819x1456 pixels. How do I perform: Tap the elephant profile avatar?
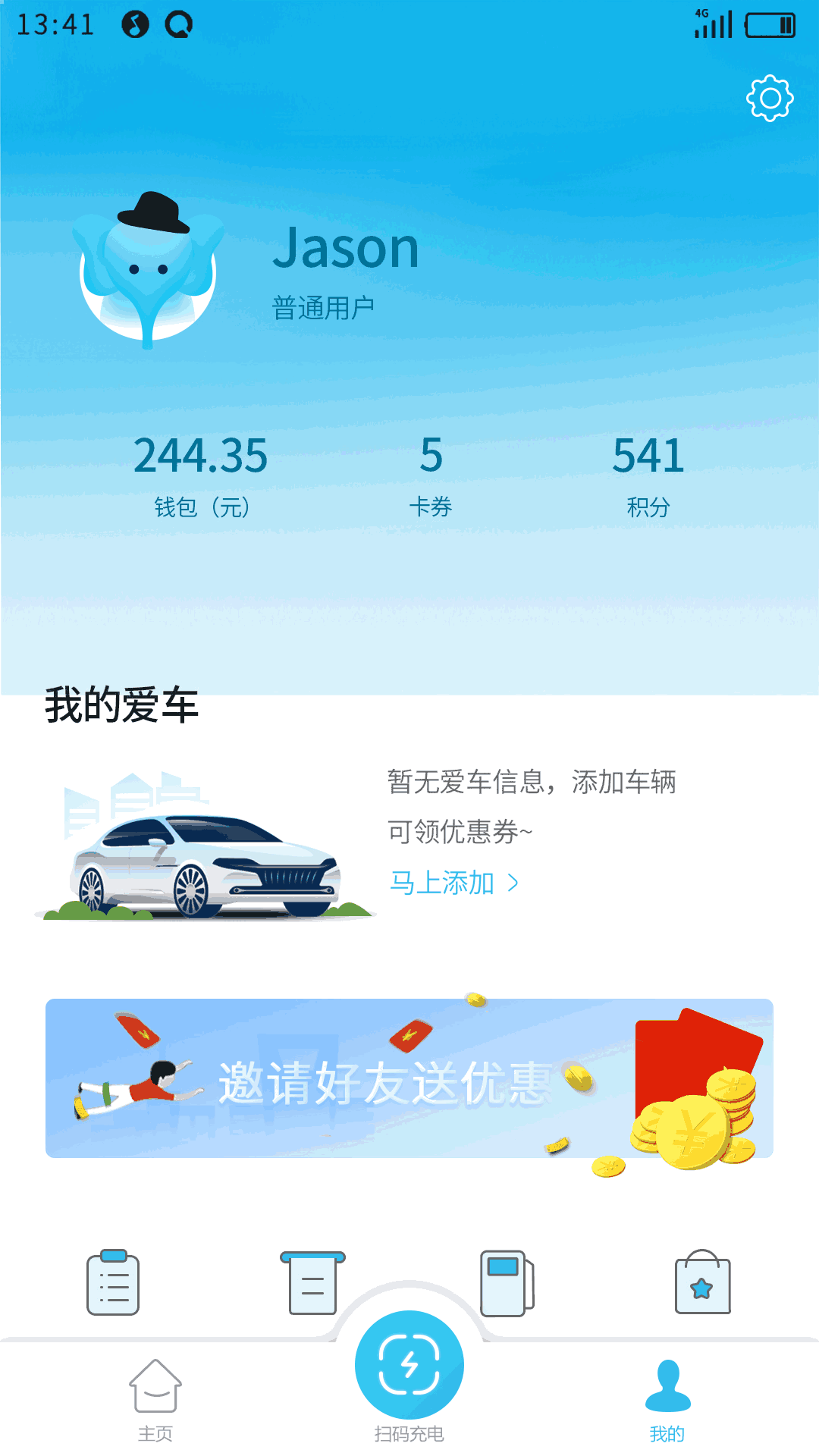tap(149, 269)
